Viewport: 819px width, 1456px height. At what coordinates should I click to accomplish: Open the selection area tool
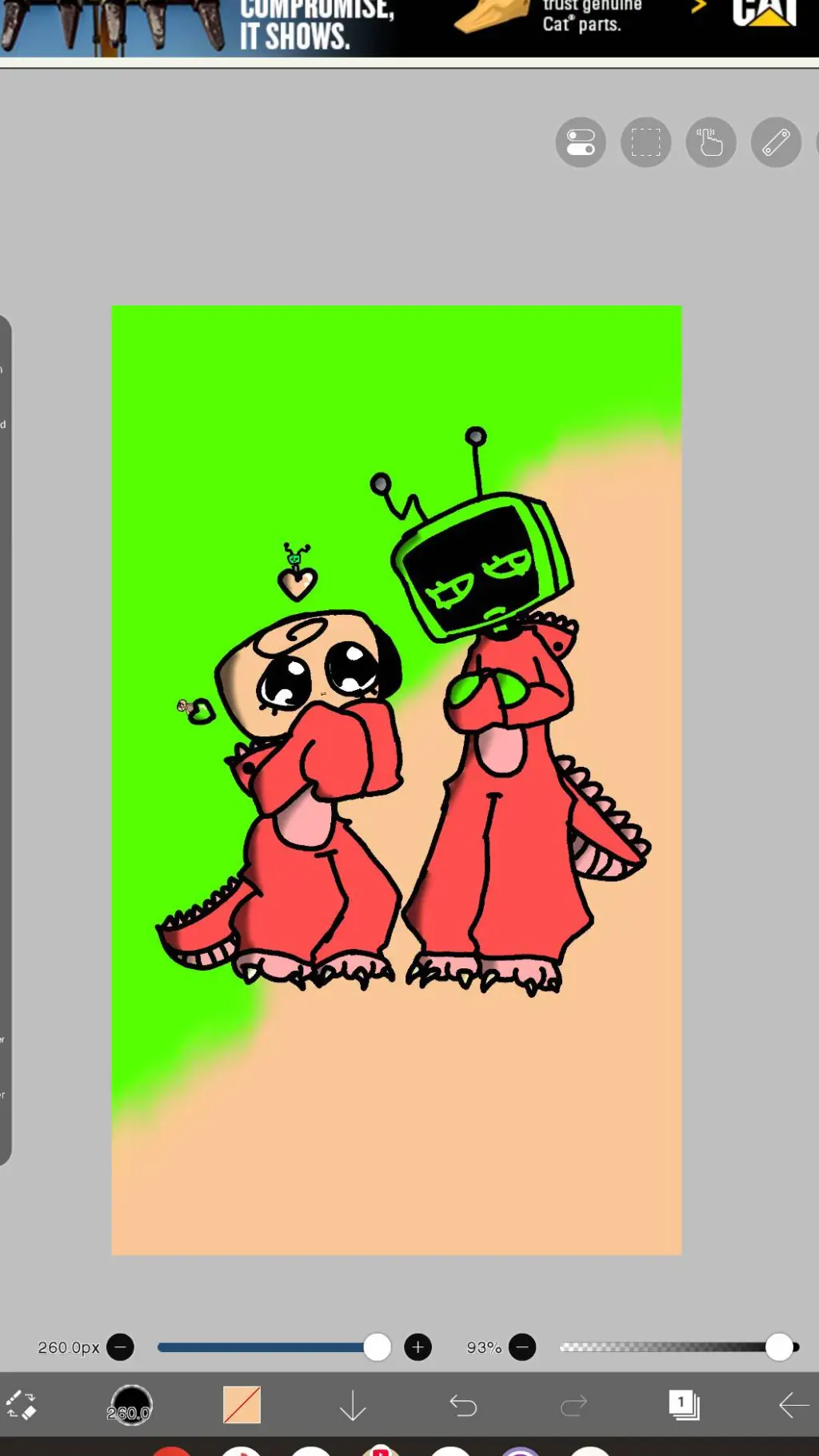coord(645,143)
